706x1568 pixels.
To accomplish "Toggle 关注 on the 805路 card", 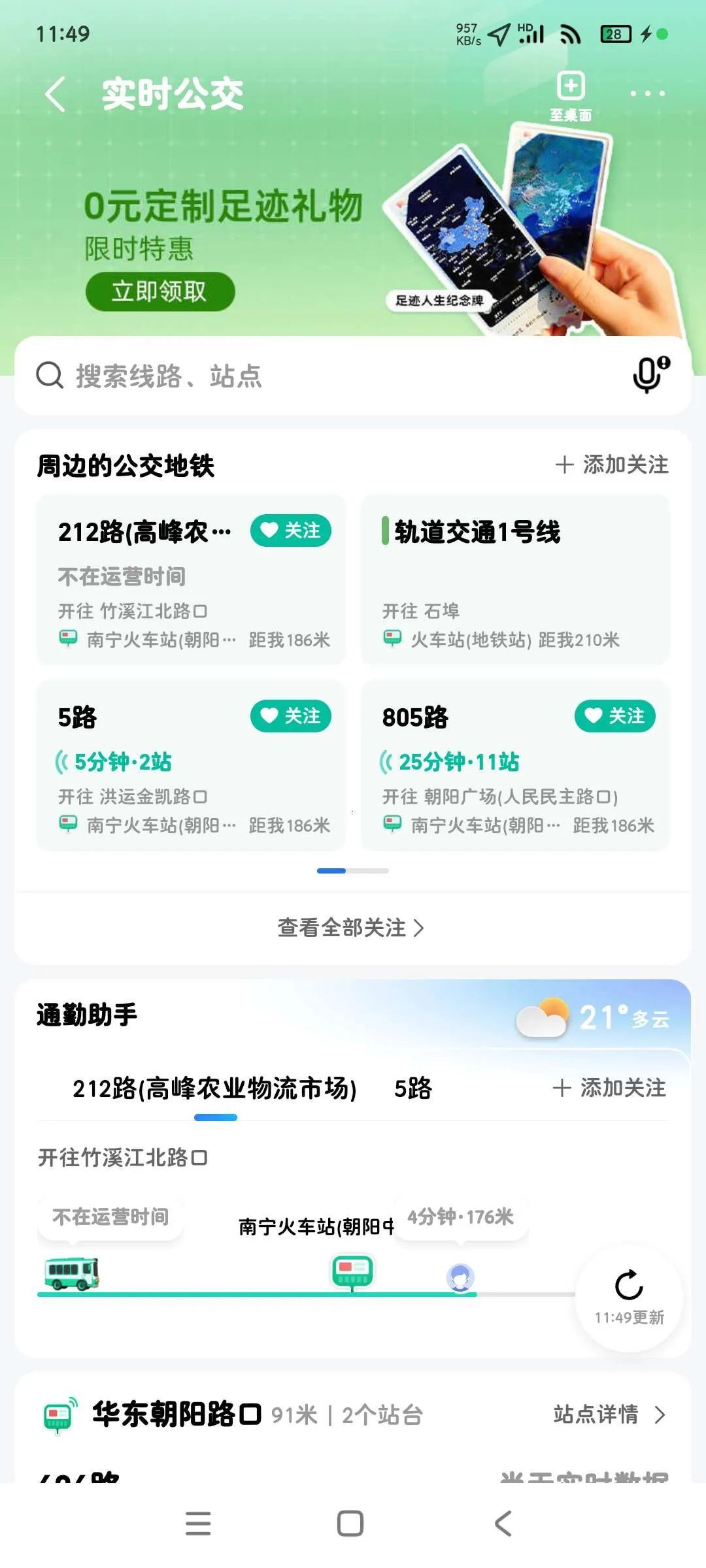I will pos(614,716).
